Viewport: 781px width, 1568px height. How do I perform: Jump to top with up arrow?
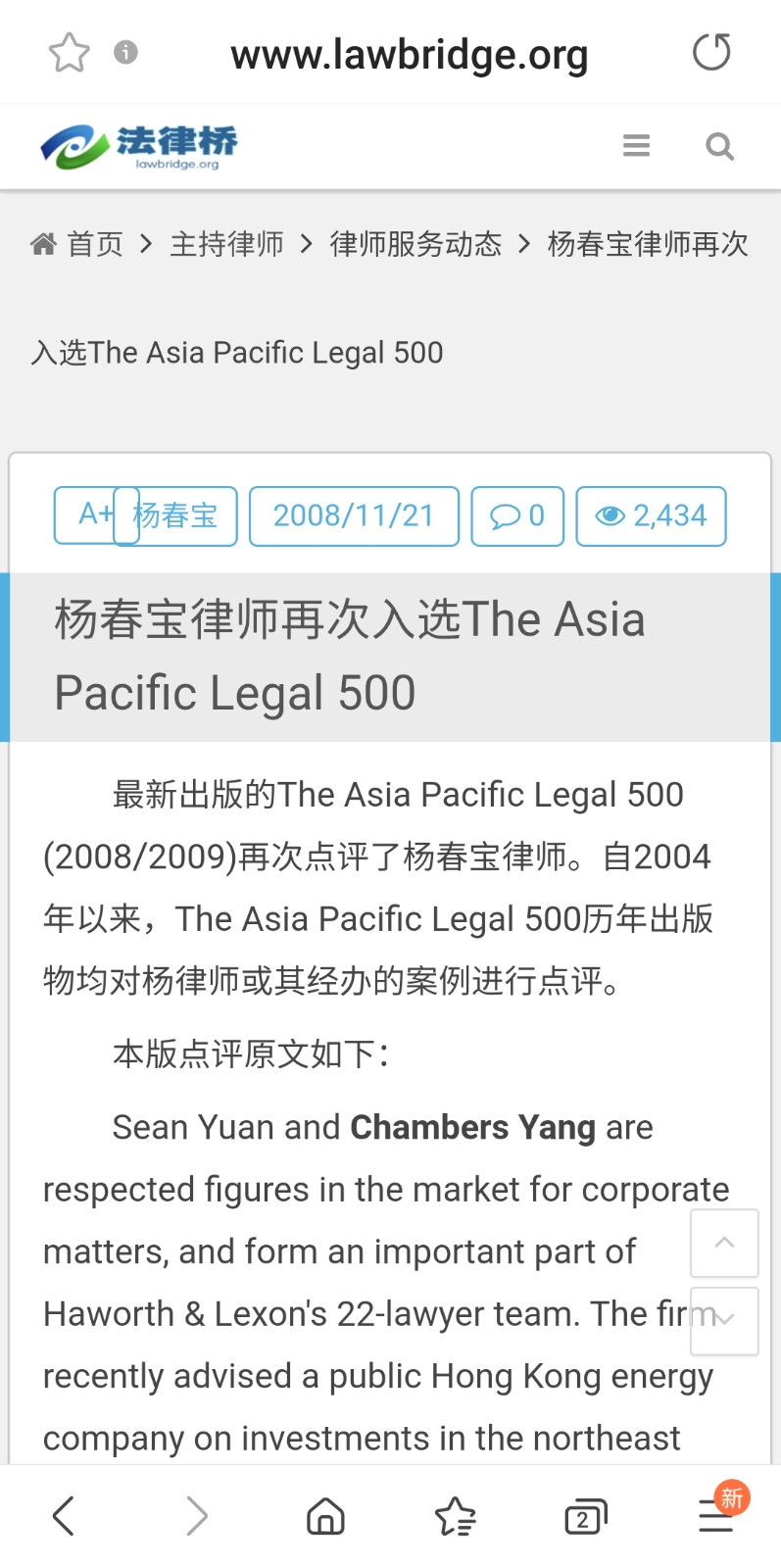click(x=724, y=1243)
